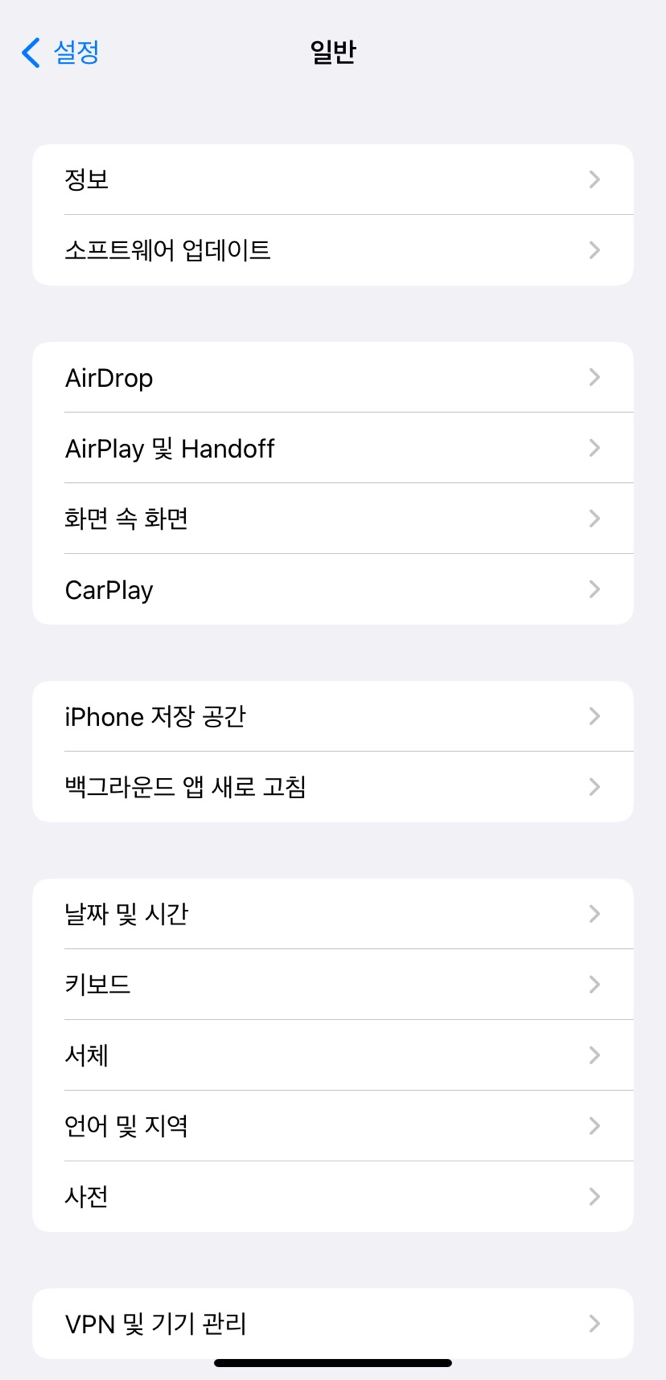The height and width of the screenshot is (1380, 666).
Task: Open VPN 및 기기 관리
Action: (332, 1323)
